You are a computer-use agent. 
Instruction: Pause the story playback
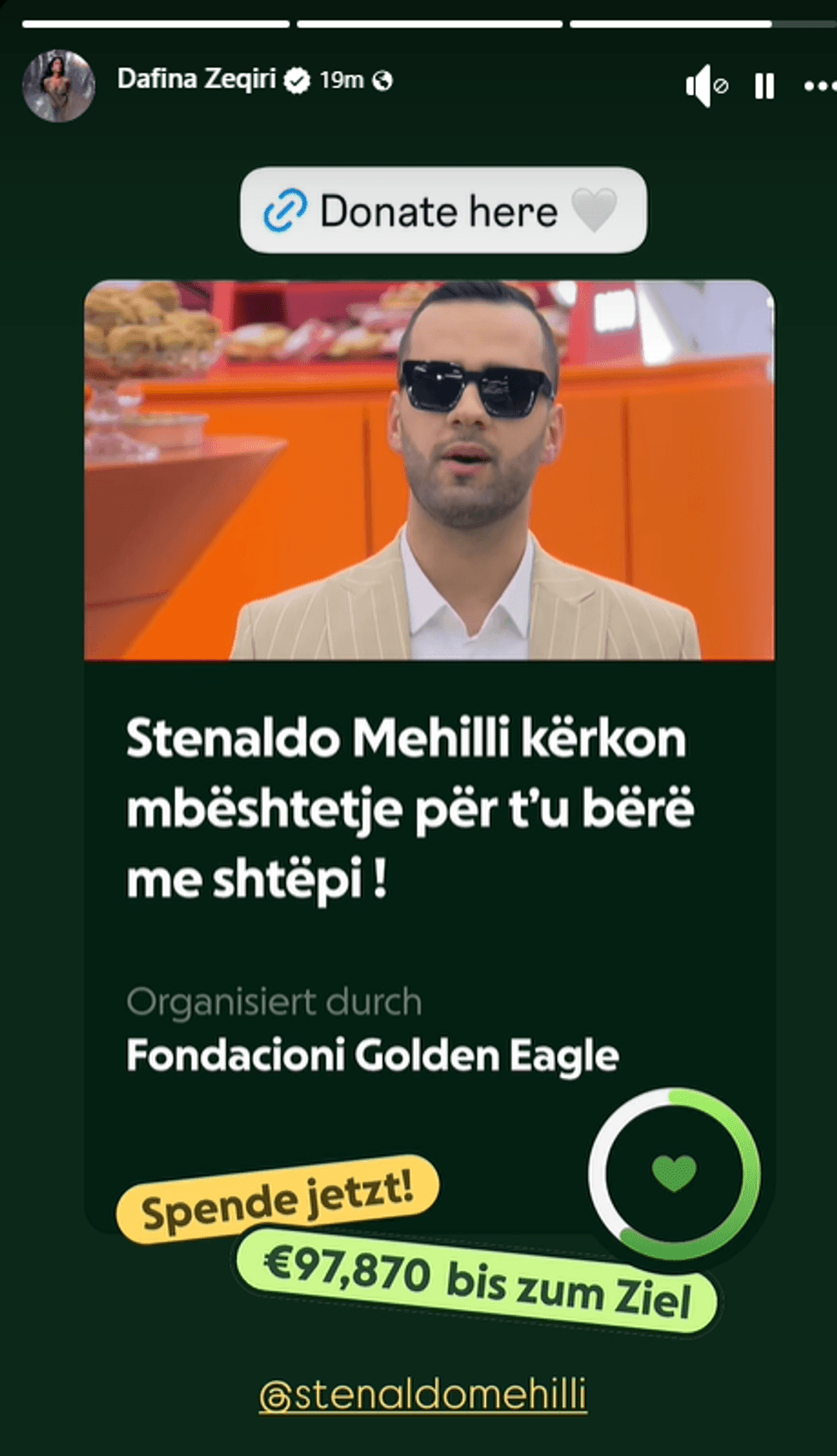click(764, 85)
